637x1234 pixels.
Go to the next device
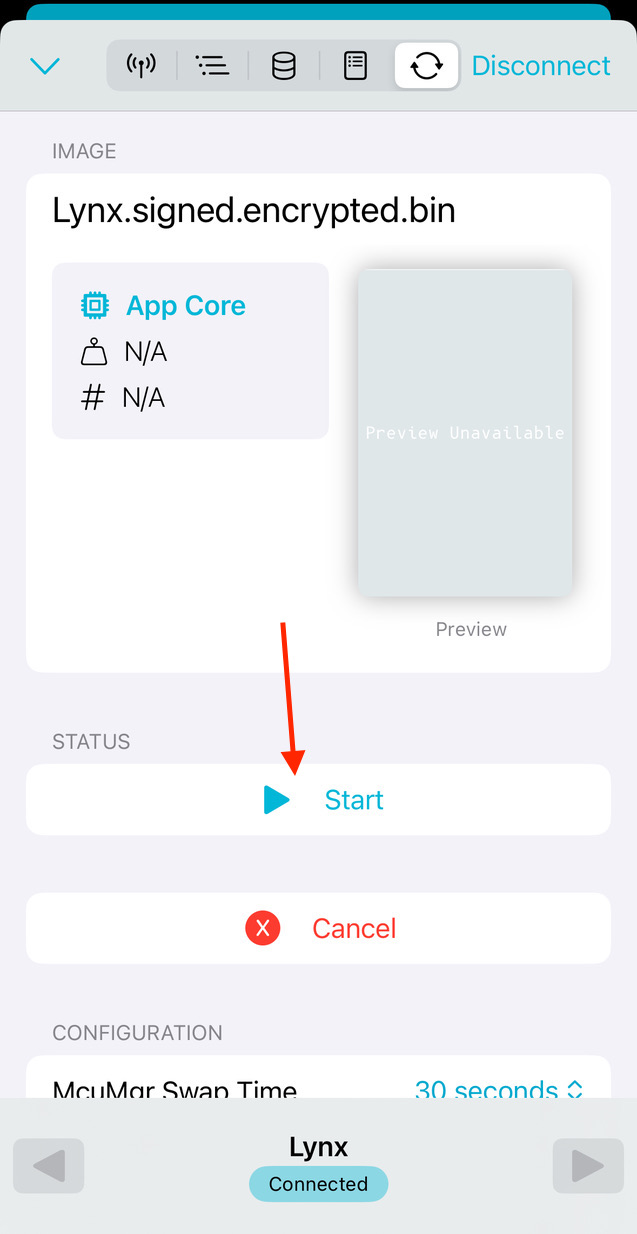pos(587,1166)
